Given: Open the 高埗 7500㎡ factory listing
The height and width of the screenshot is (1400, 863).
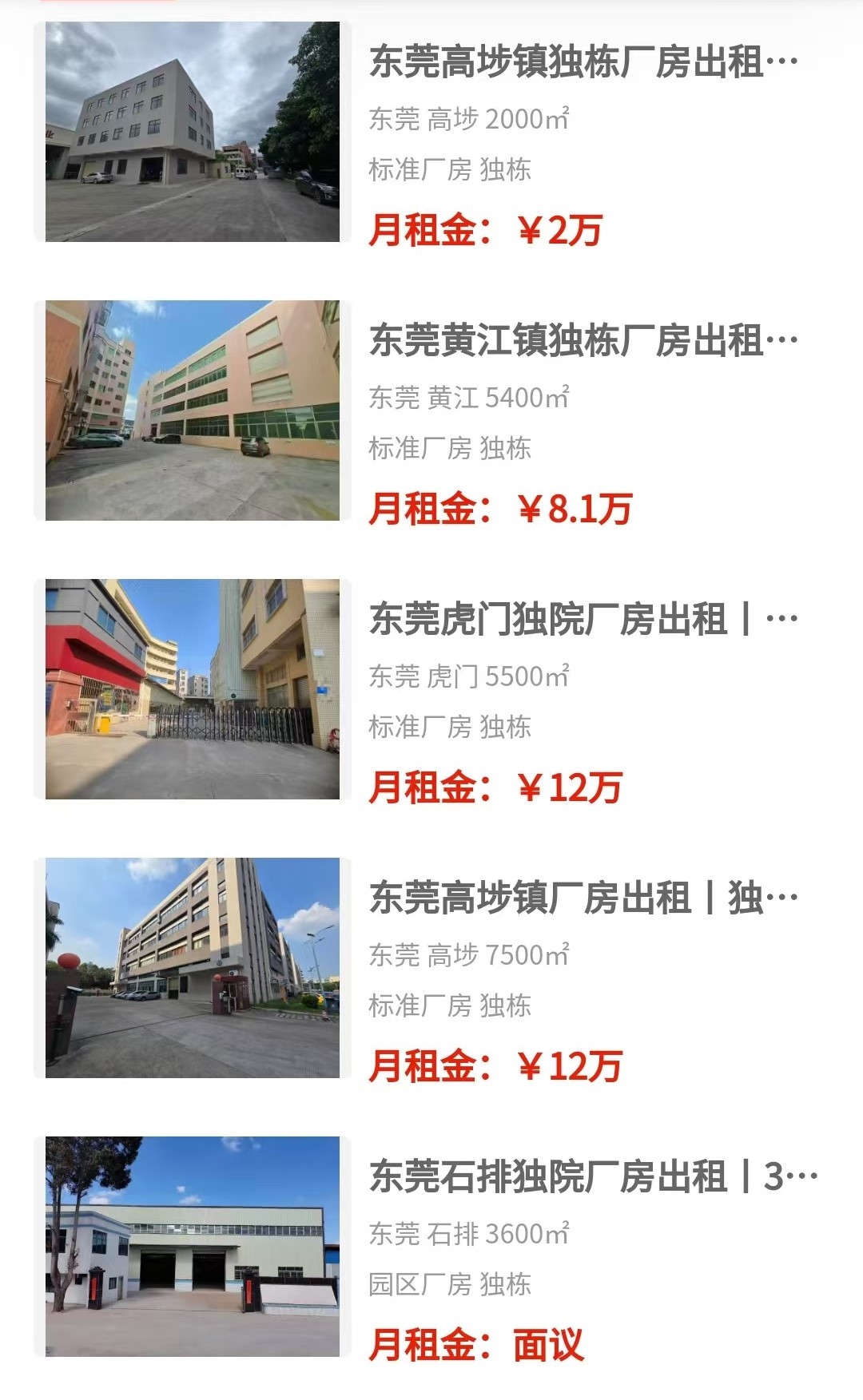Looking at the screenshot, I should [582, 898].
